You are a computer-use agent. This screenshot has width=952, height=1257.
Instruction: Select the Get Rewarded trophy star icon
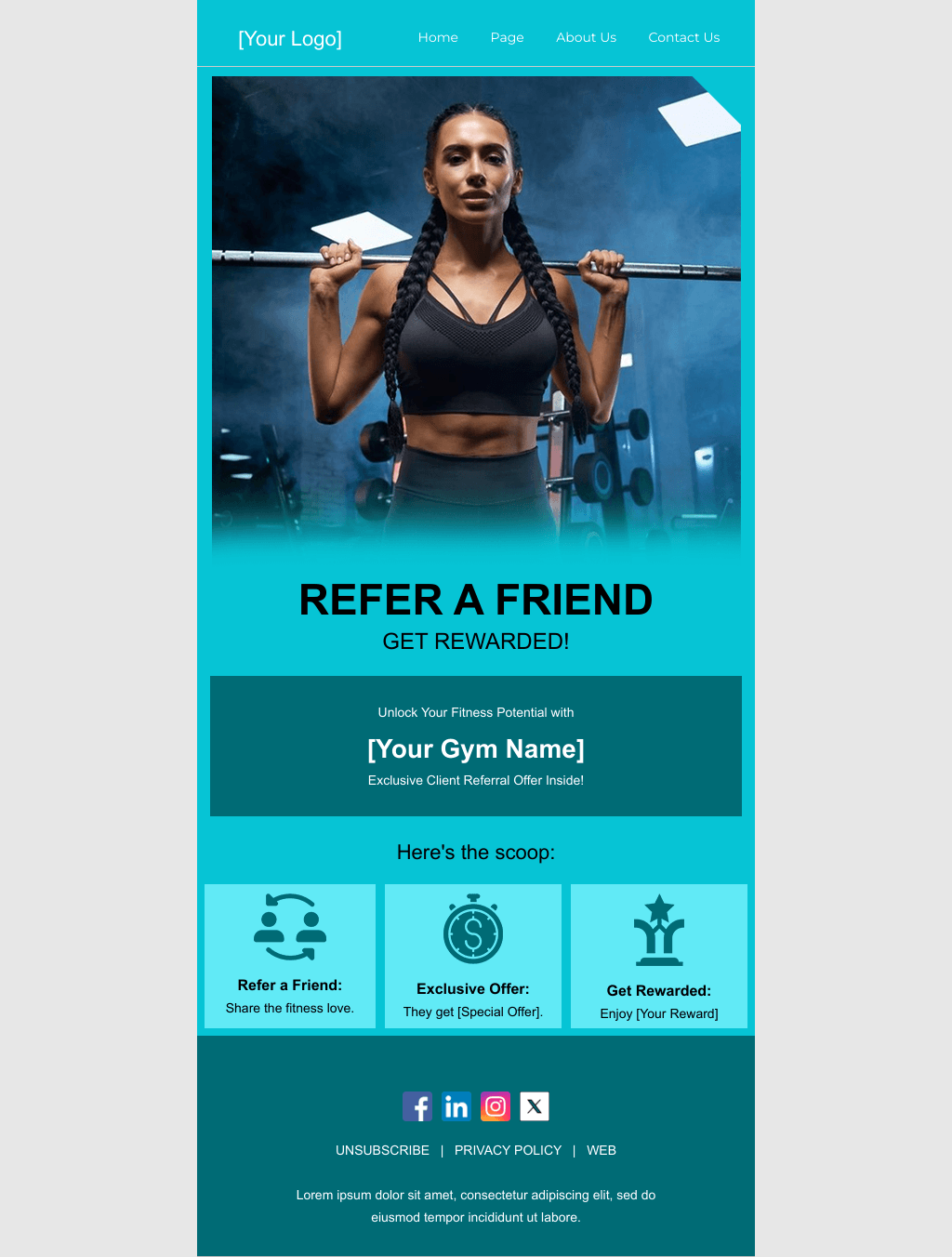[x=659, y=933]
